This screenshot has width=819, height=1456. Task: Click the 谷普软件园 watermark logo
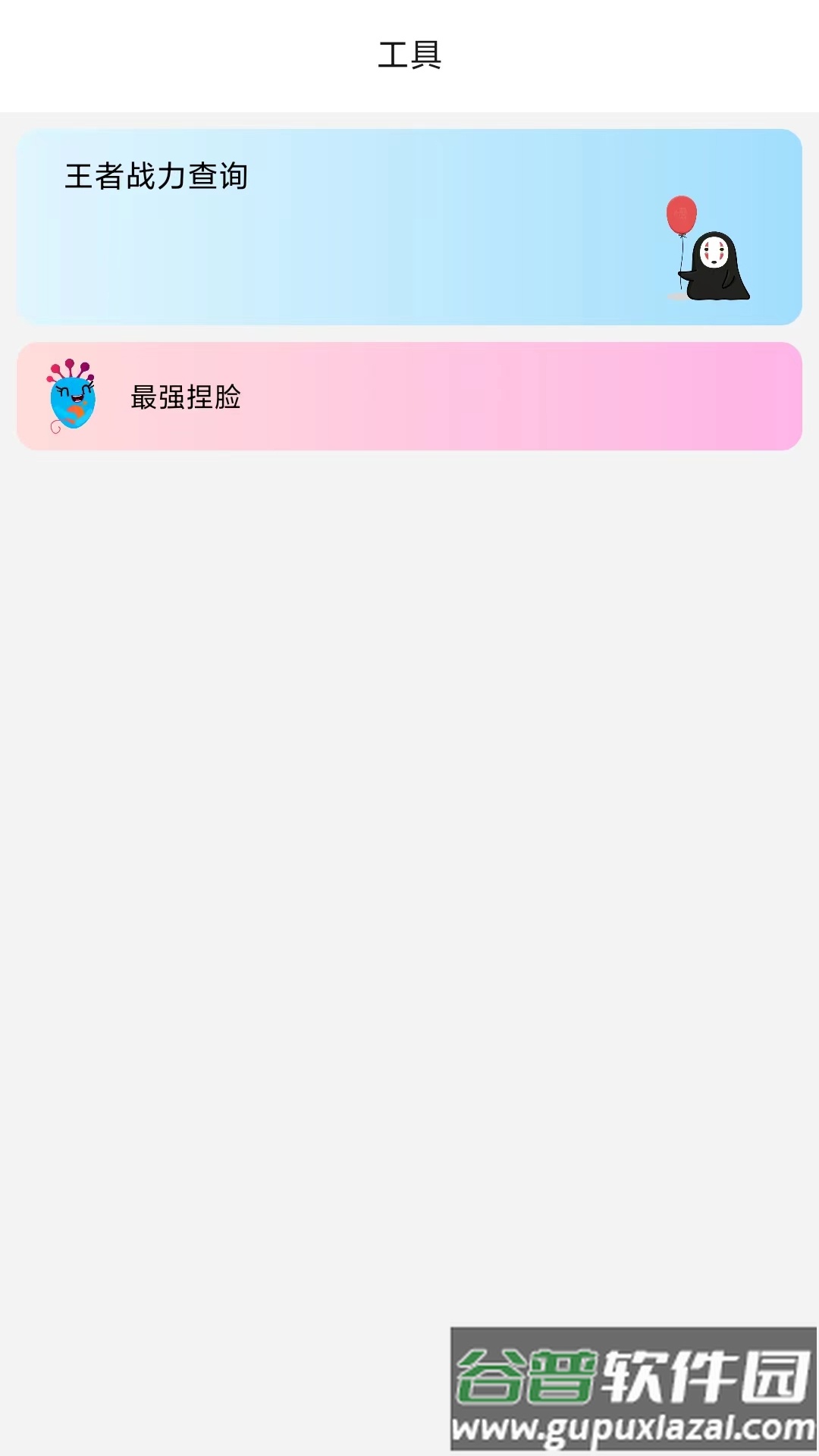coord(629,1373)
